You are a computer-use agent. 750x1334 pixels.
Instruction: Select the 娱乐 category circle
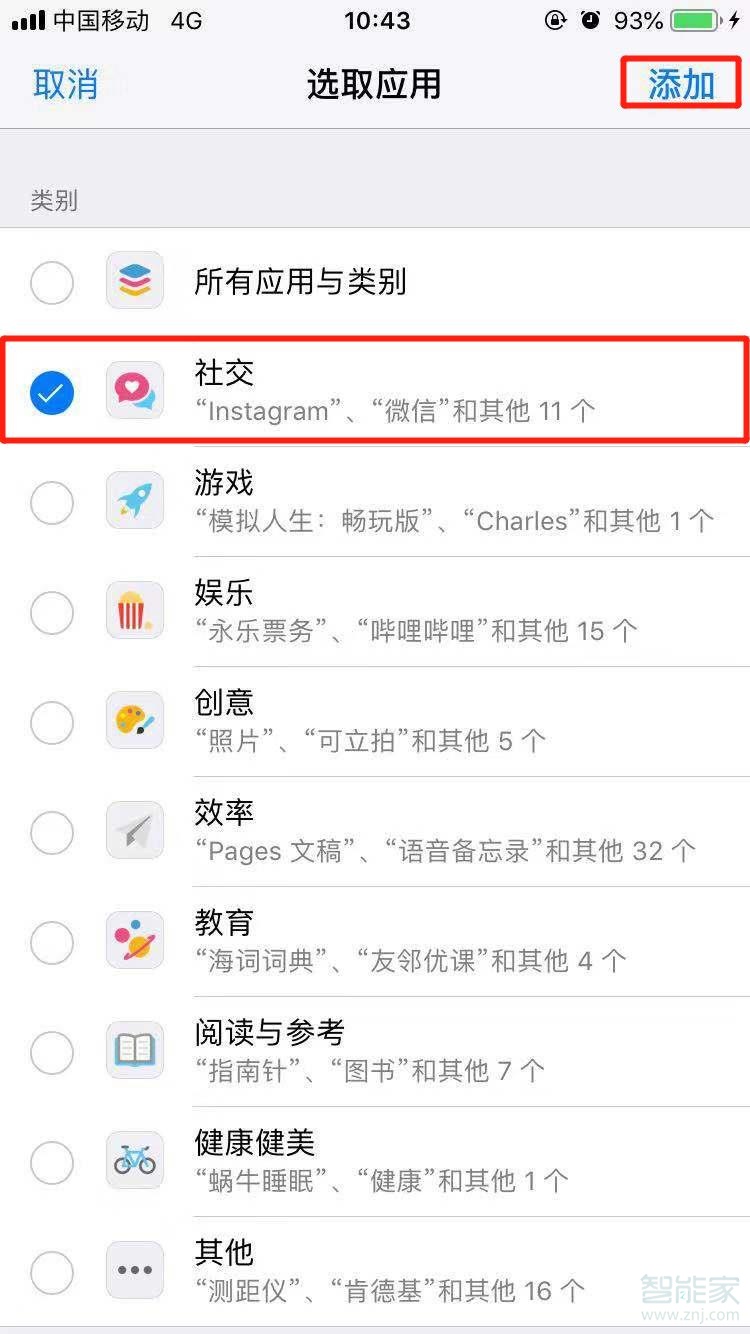click(x=52, y=611)
